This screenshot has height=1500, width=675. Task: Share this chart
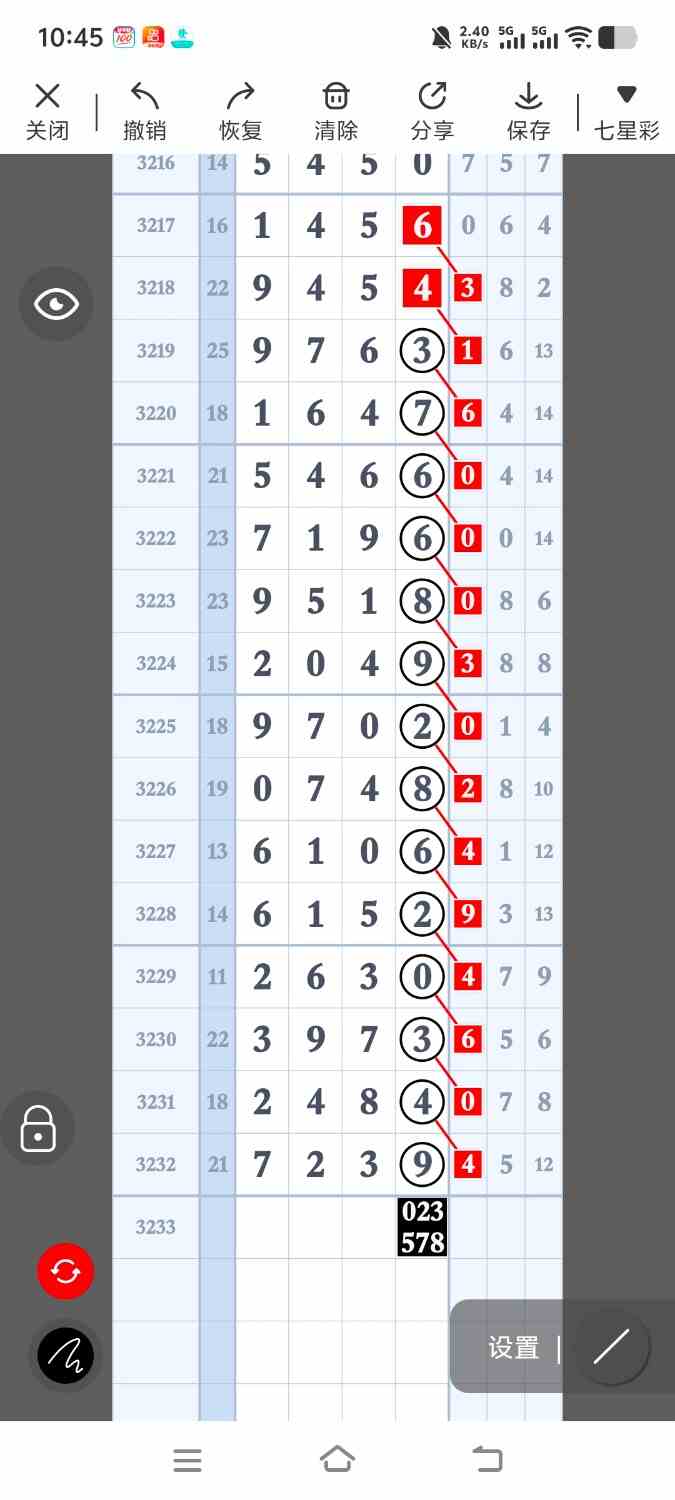click(x=432, y=111)
